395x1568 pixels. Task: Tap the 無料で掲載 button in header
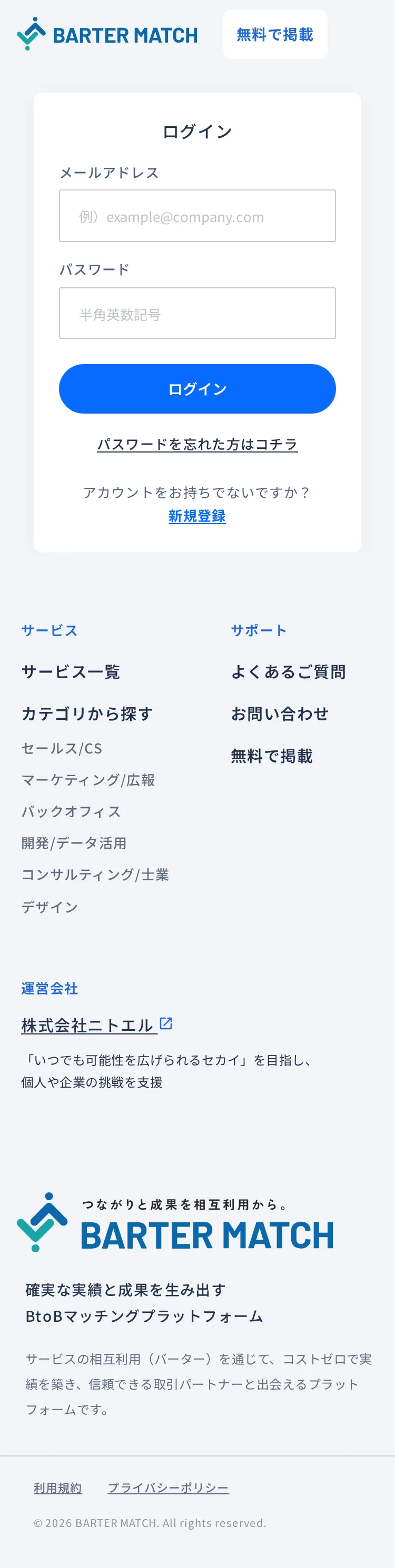275,35
